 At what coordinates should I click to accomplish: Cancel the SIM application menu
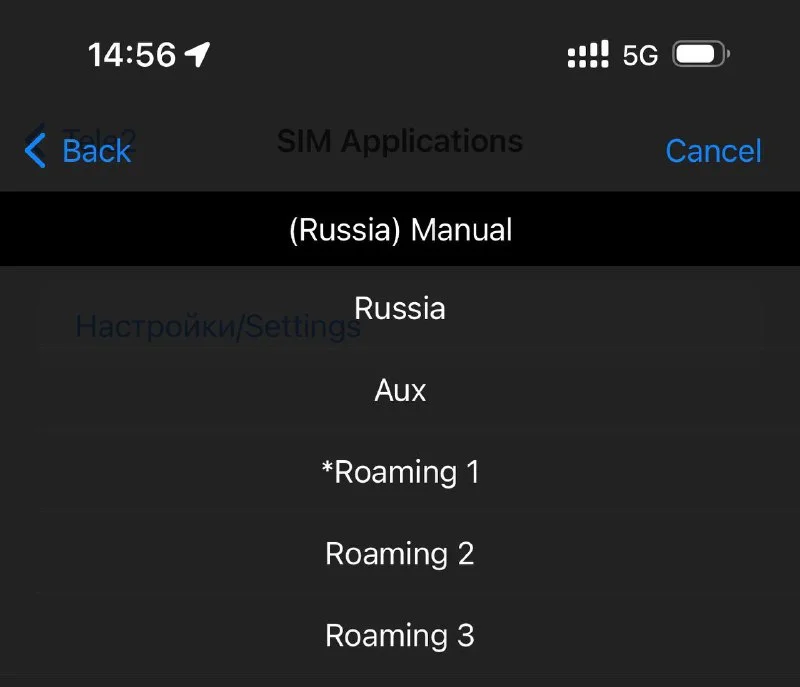[x=713, y=150]
